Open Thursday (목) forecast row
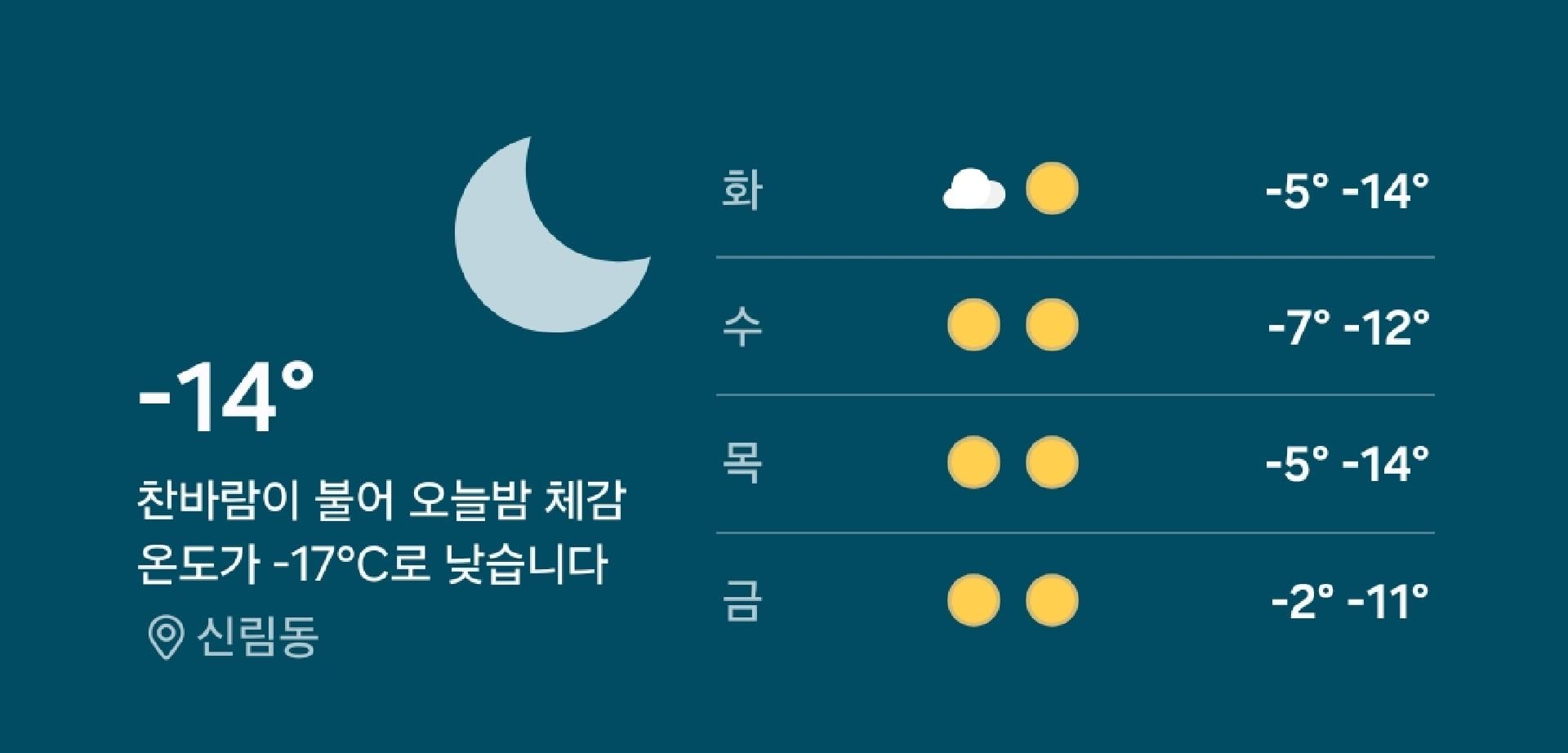Screen dimensions: 1568x753 click(1075, 463)
